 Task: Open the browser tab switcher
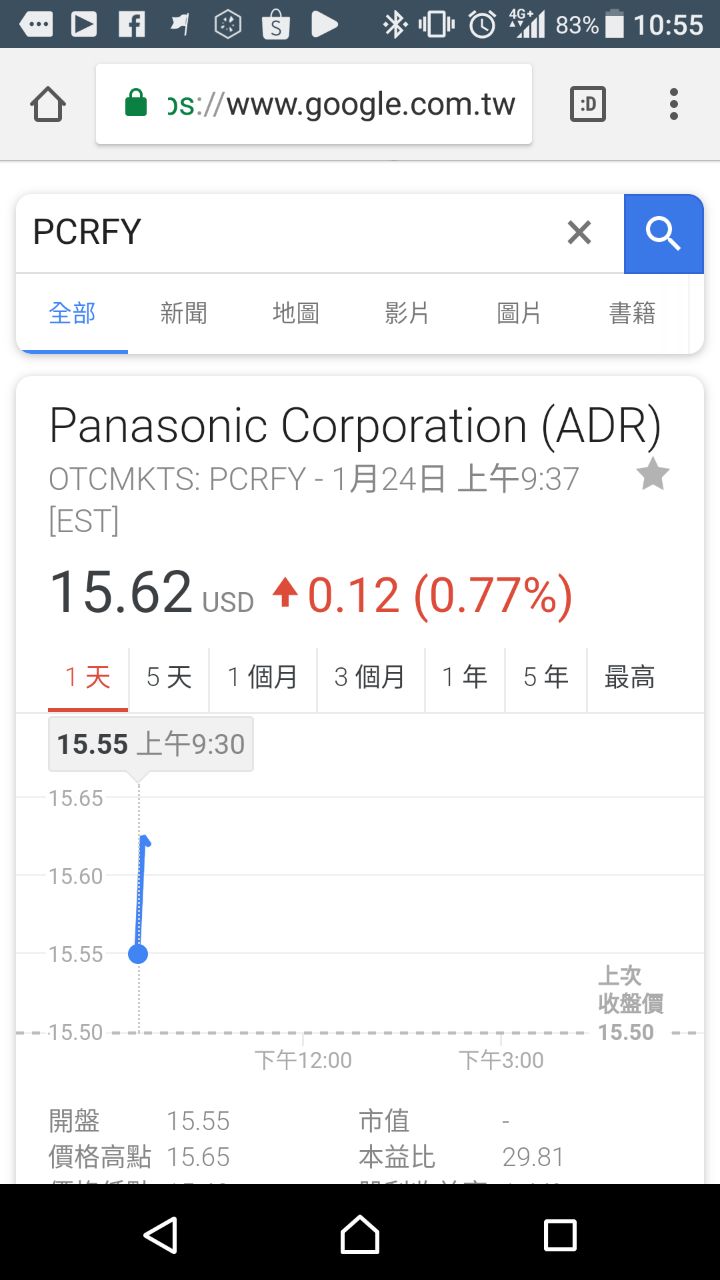(587, 104)
